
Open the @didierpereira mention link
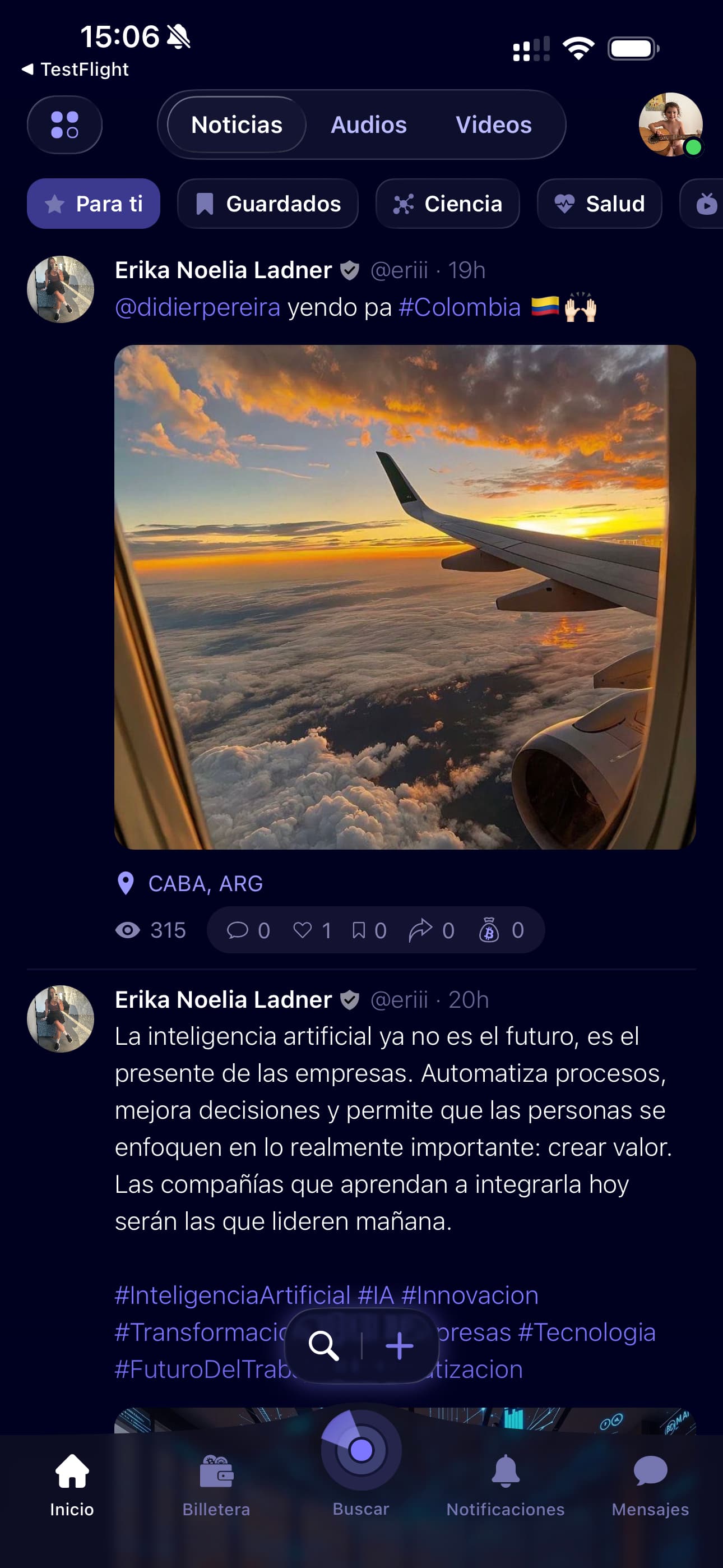198,307
